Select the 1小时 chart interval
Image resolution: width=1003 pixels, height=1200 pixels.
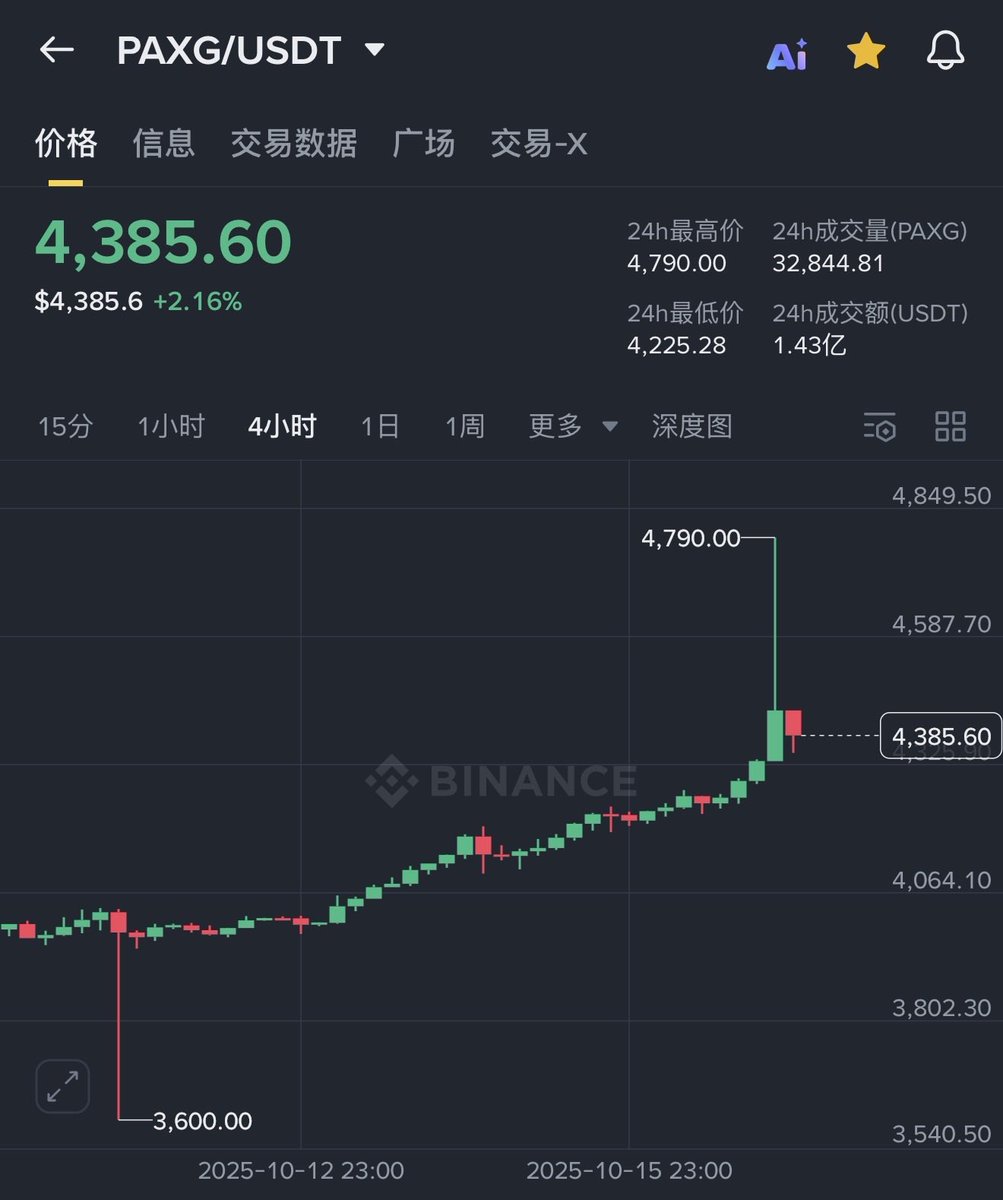point(170,427)
